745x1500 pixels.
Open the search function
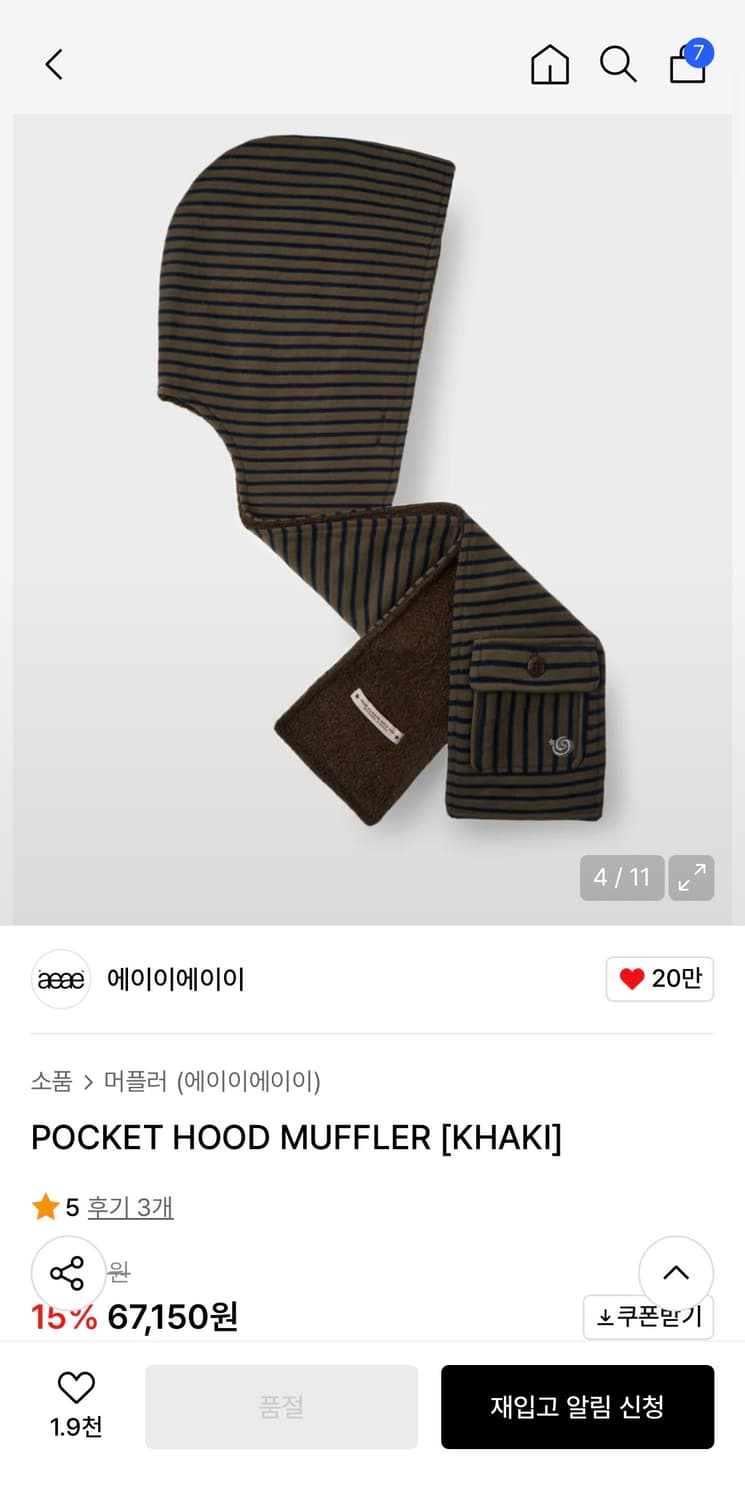[x=618, y=63]
